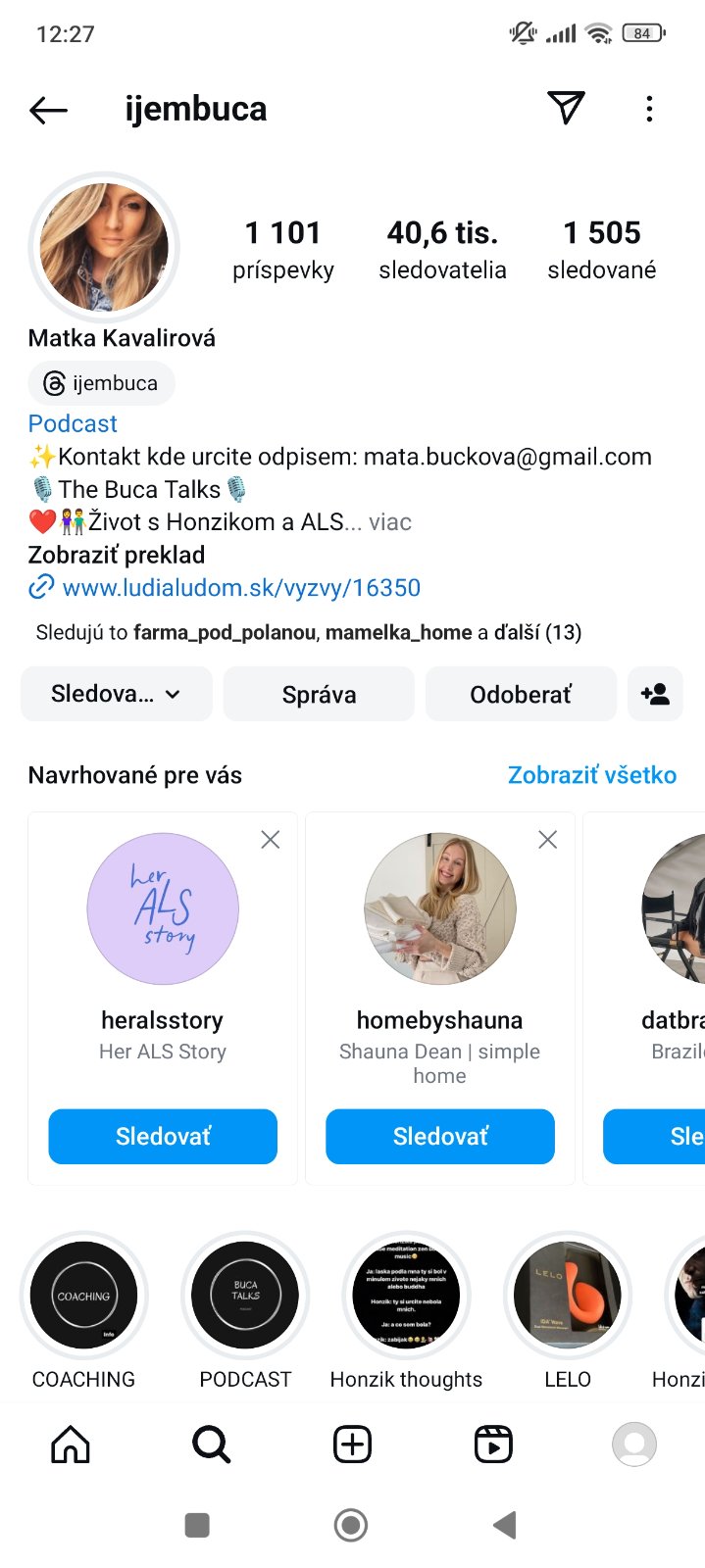Open the ijembuca Threads badge
Image resolution: width=705 pixels, height=1568 pixels.
click(102, 383)
